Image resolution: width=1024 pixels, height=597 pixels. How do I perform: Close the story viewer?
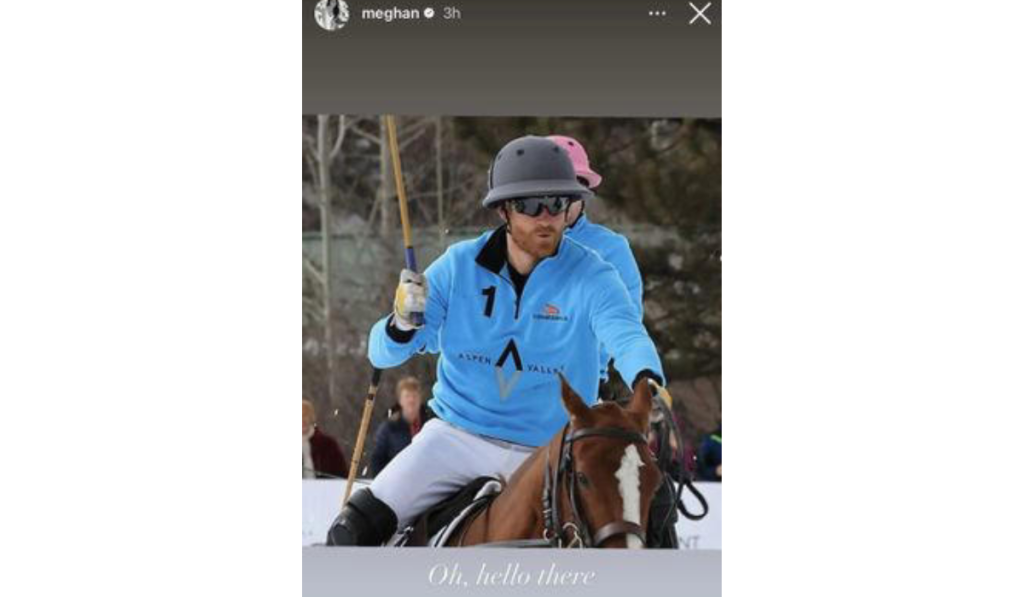(700, 13)
